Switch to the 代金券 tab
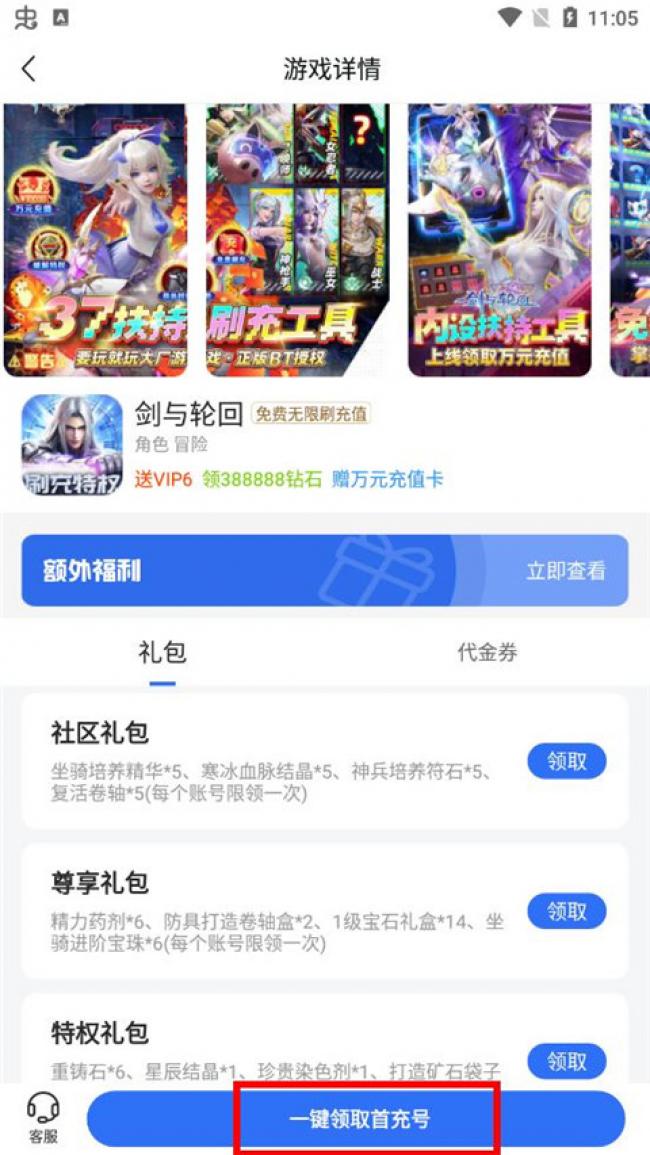The image size is (650, 1155). click(x=487, y=652)
